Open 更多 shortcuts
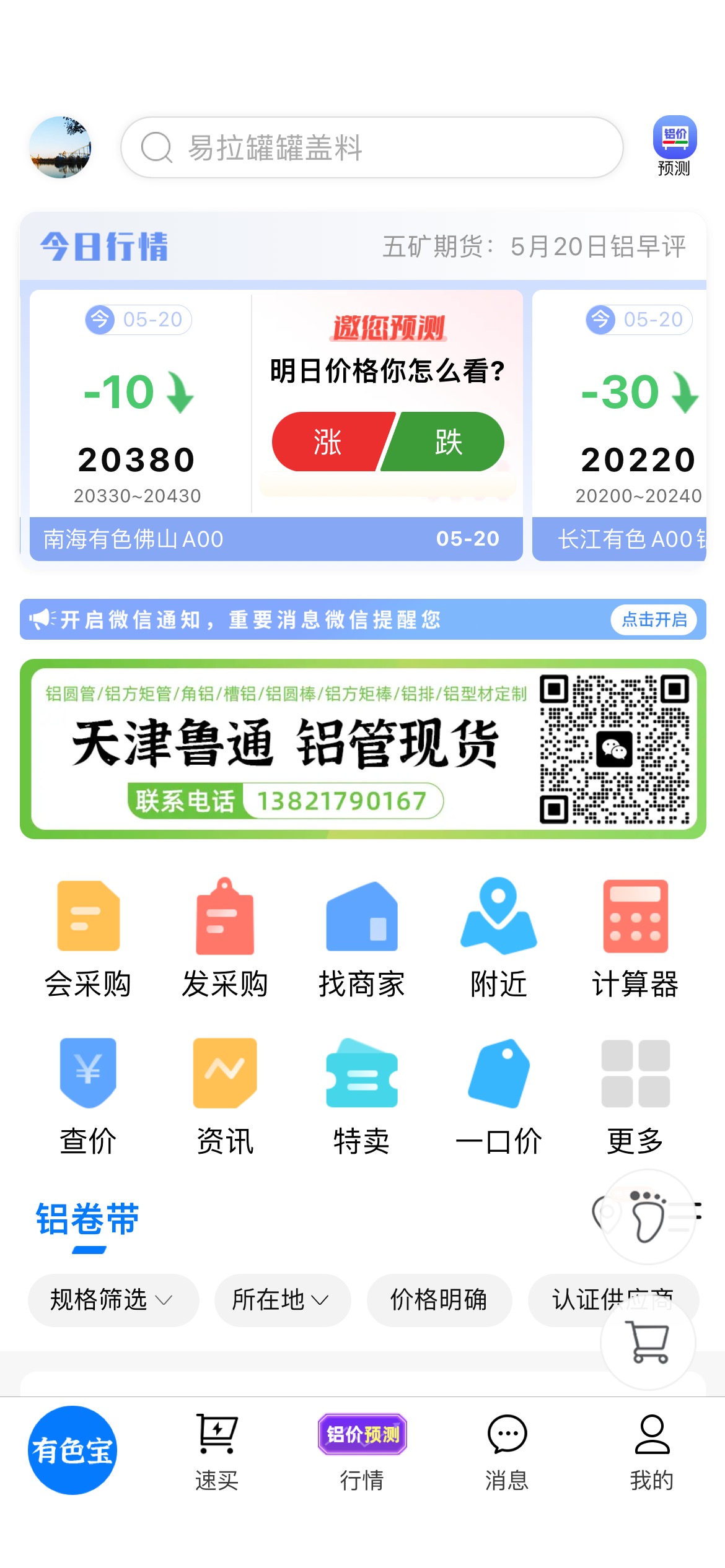The width and height of the screenshot is (725, 1568). click(x=635, y=1096)
